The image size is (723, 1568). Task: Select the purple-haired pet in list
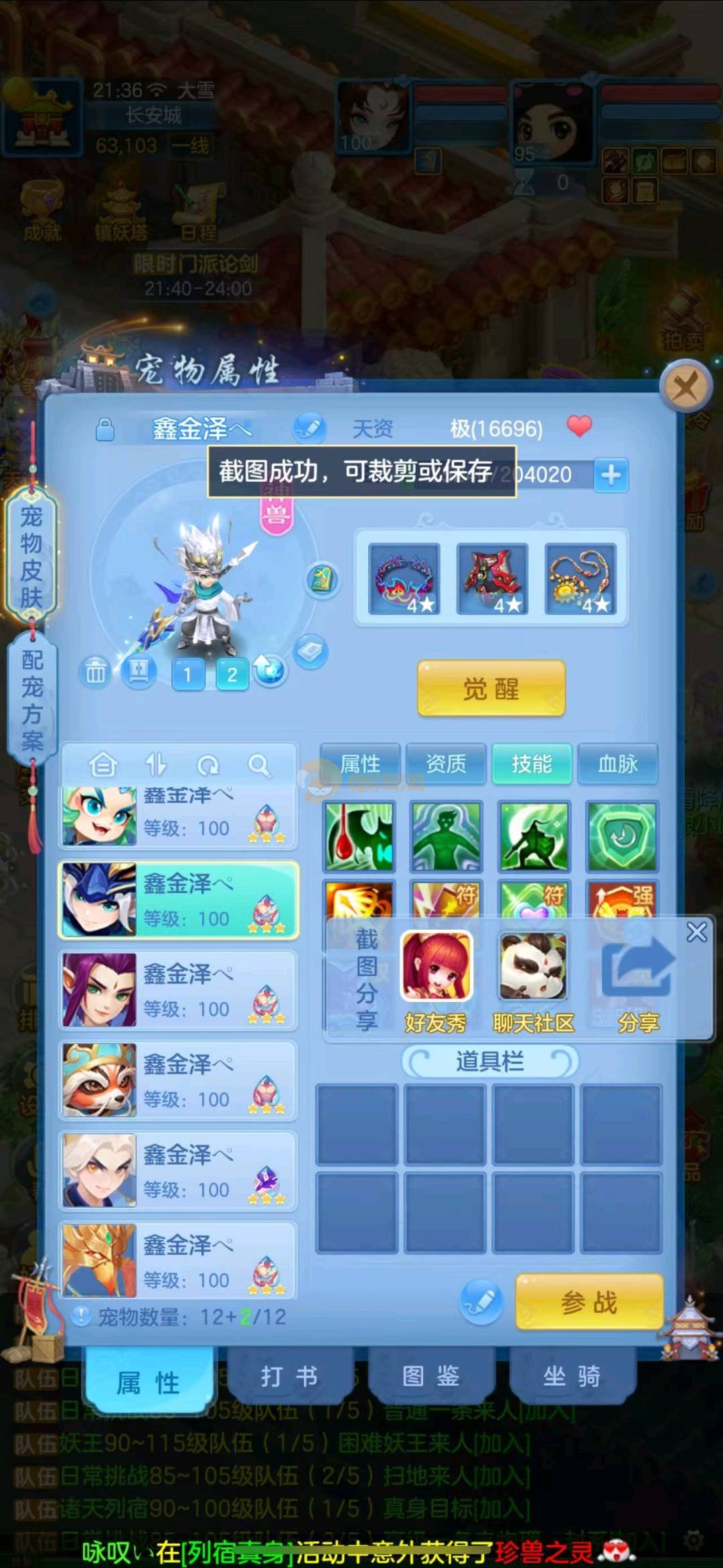pos(178,990)
